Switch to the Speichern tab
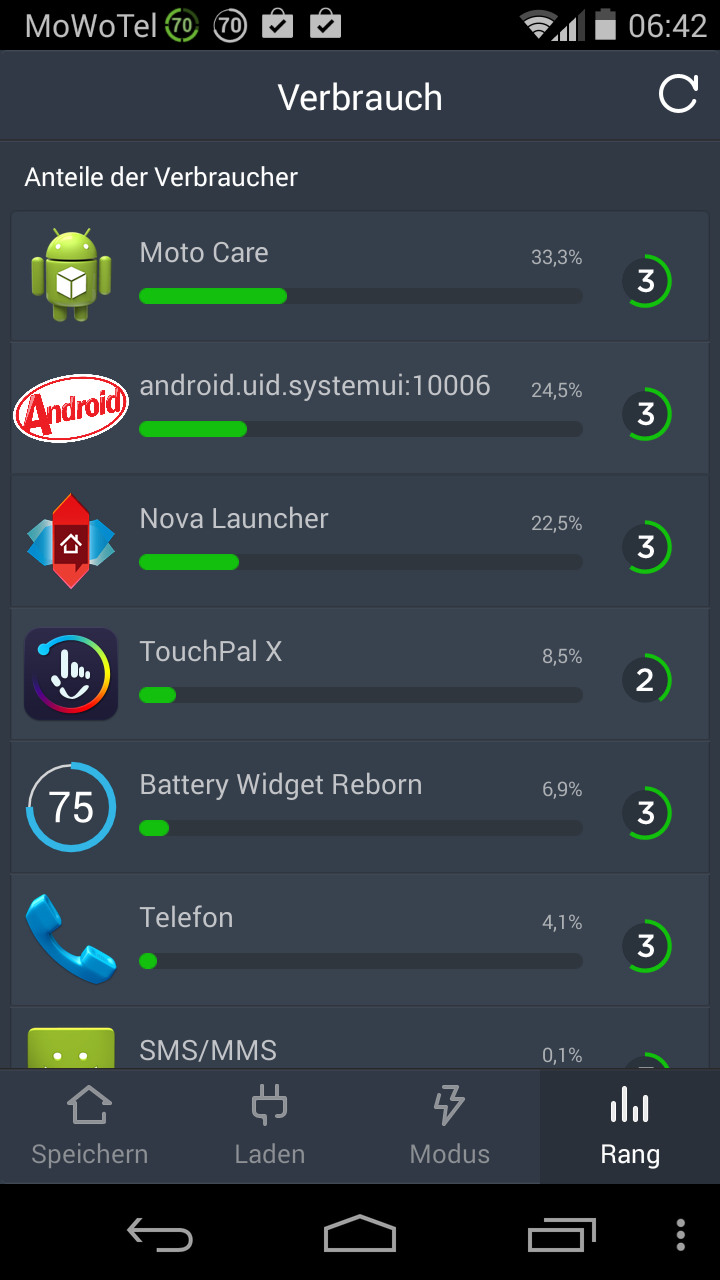 click(x=90, y=1127)
